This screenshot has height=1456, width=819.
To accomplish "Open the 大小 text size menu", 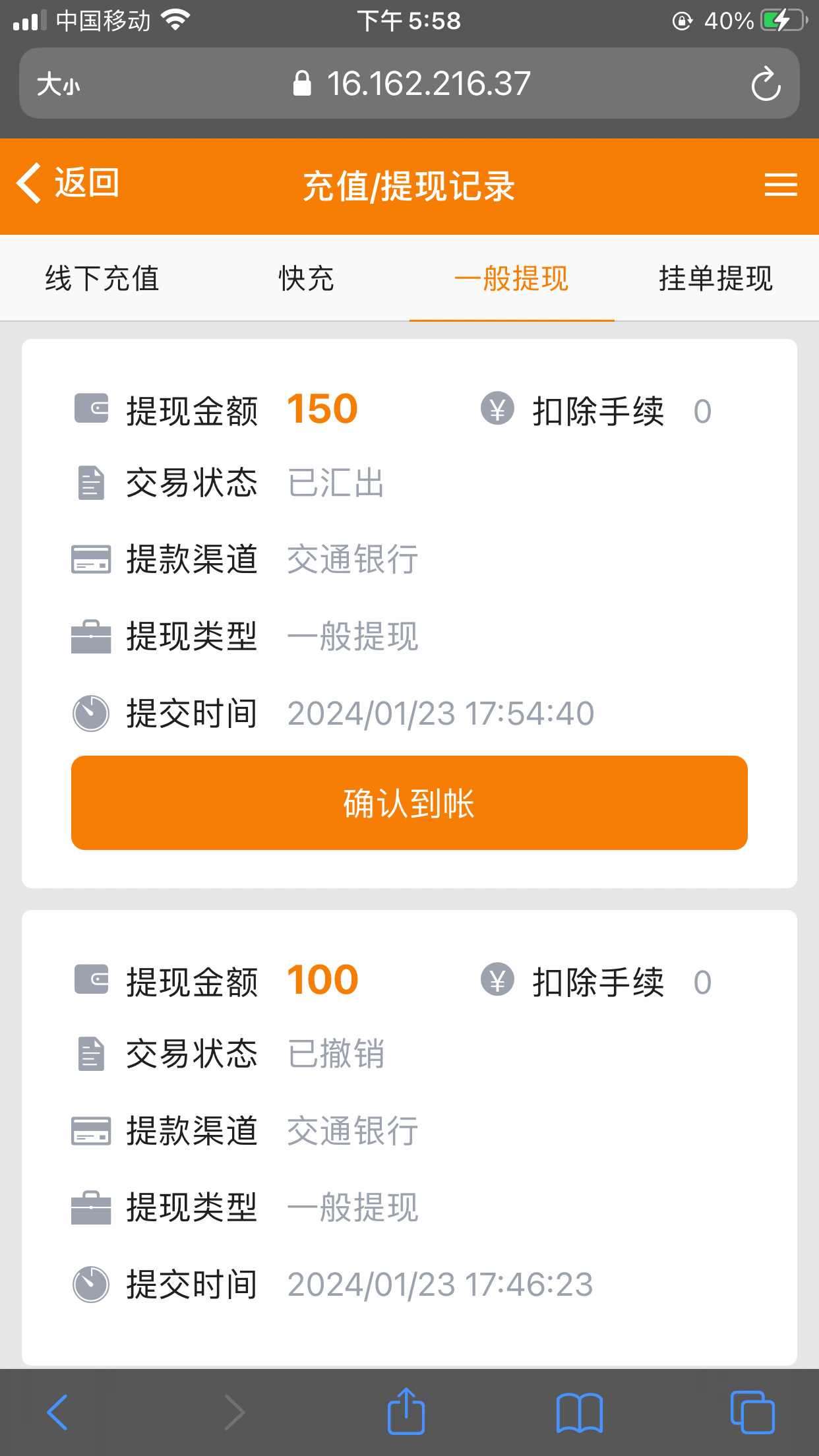I will pyautogui.click(x=58, y=84).
